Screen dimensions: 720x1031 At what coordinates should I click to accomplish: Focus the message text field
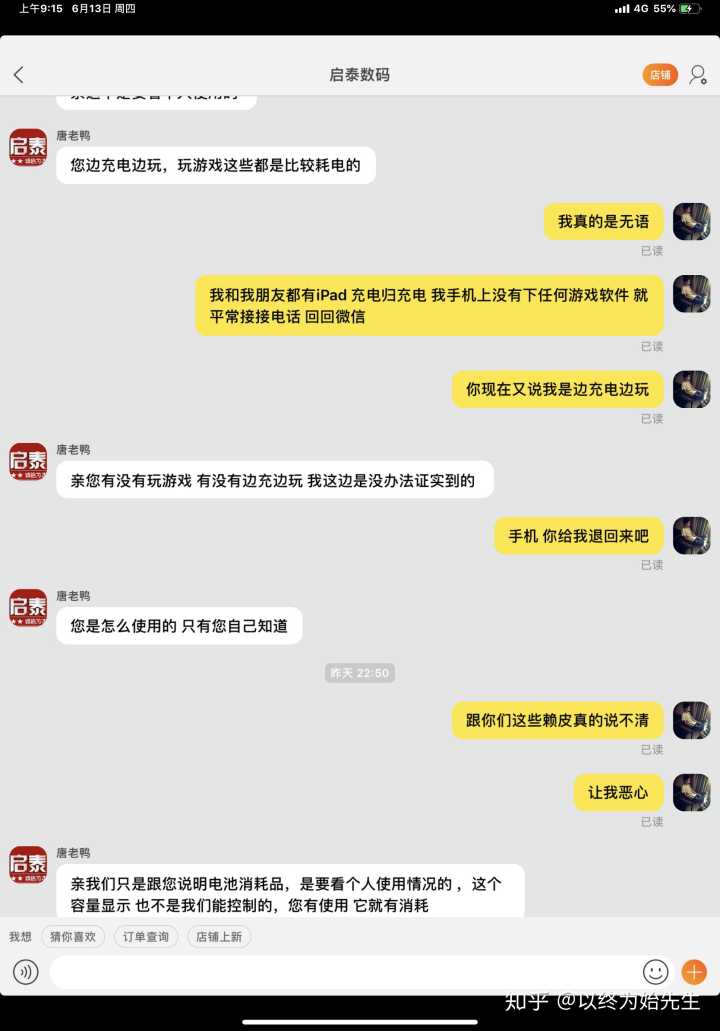pos(340,971)
